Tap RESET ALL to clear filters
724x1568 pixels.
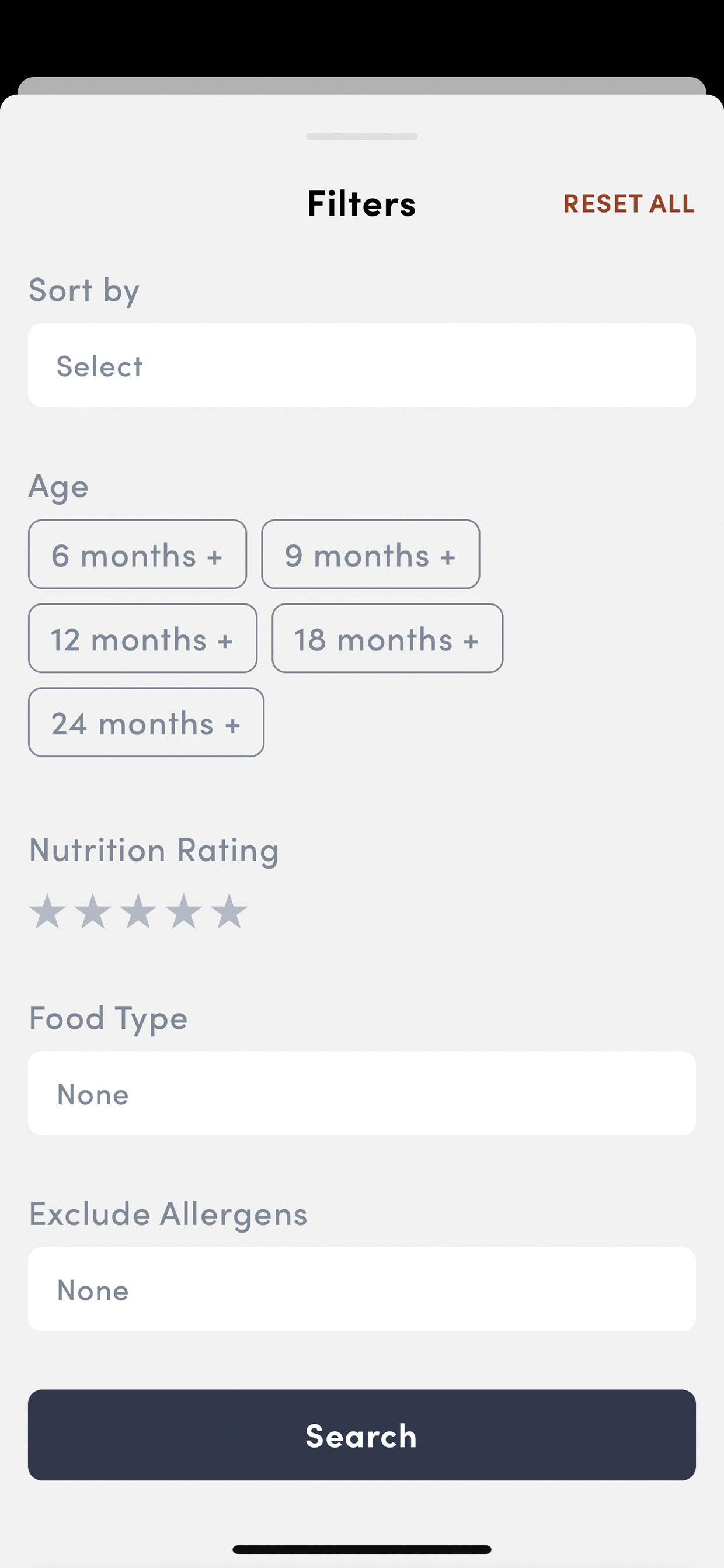point(628,203)
